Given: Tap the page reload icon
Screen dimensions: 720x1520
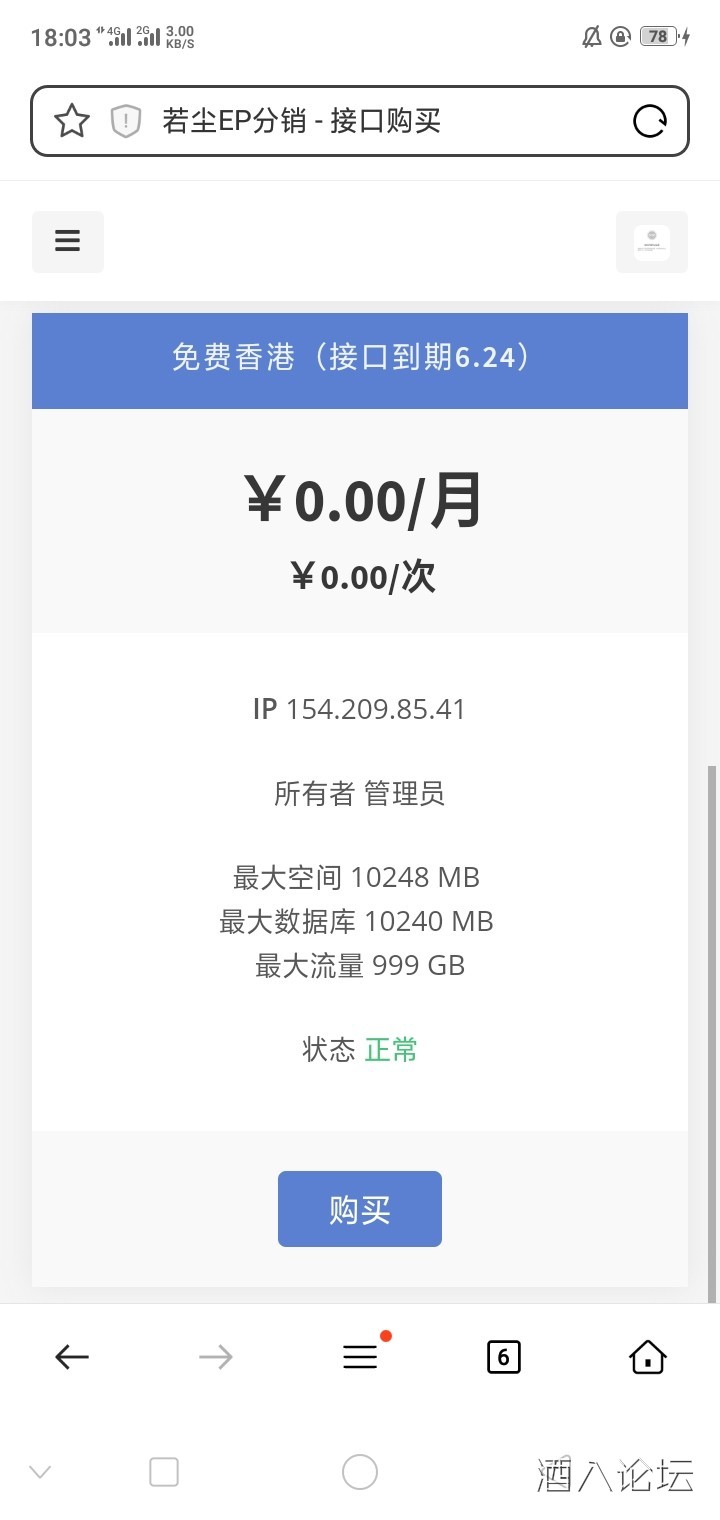Looking at the screenshot, I should click(651, 121).
